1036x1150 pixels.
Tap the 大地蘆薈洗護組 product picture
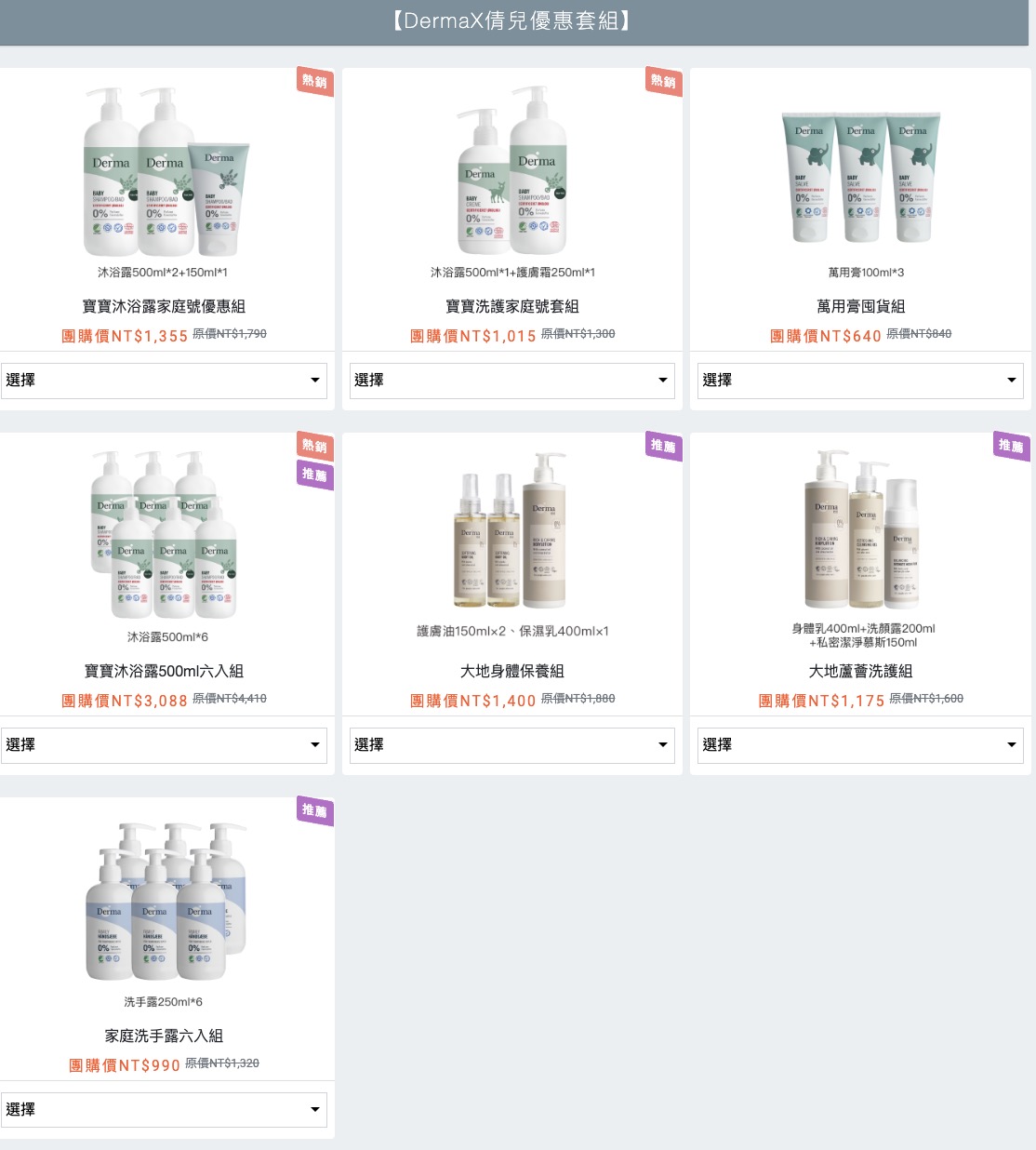pos(860,530)
